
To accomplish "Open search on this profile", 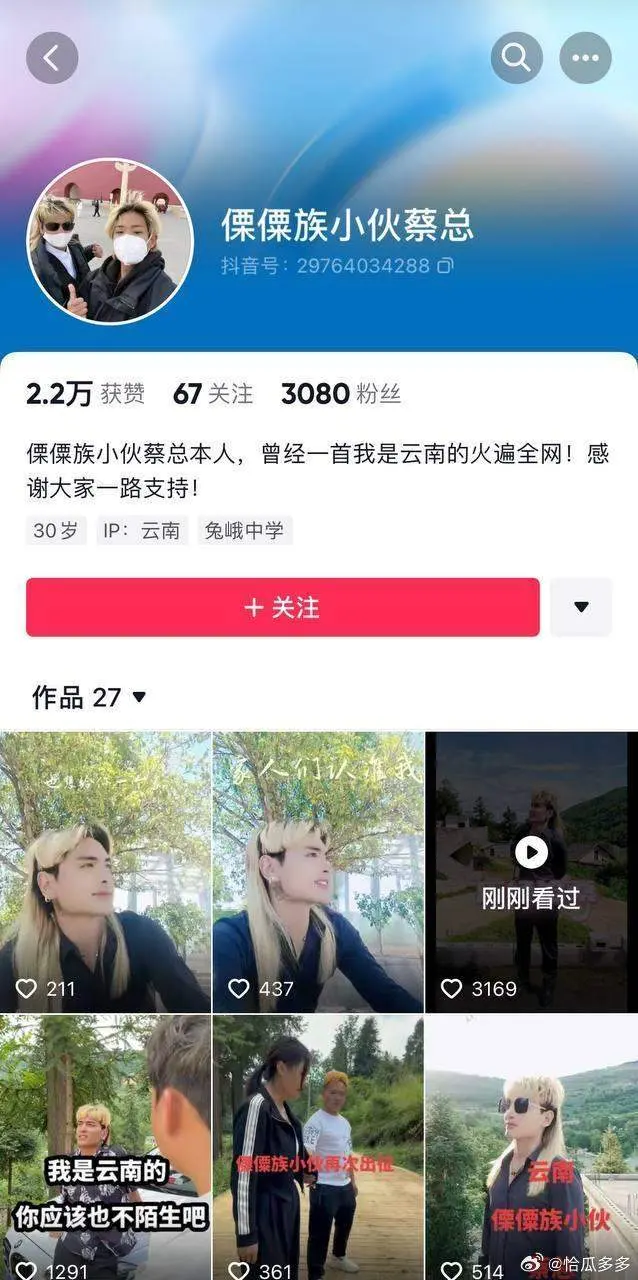I will coord(516,58).
